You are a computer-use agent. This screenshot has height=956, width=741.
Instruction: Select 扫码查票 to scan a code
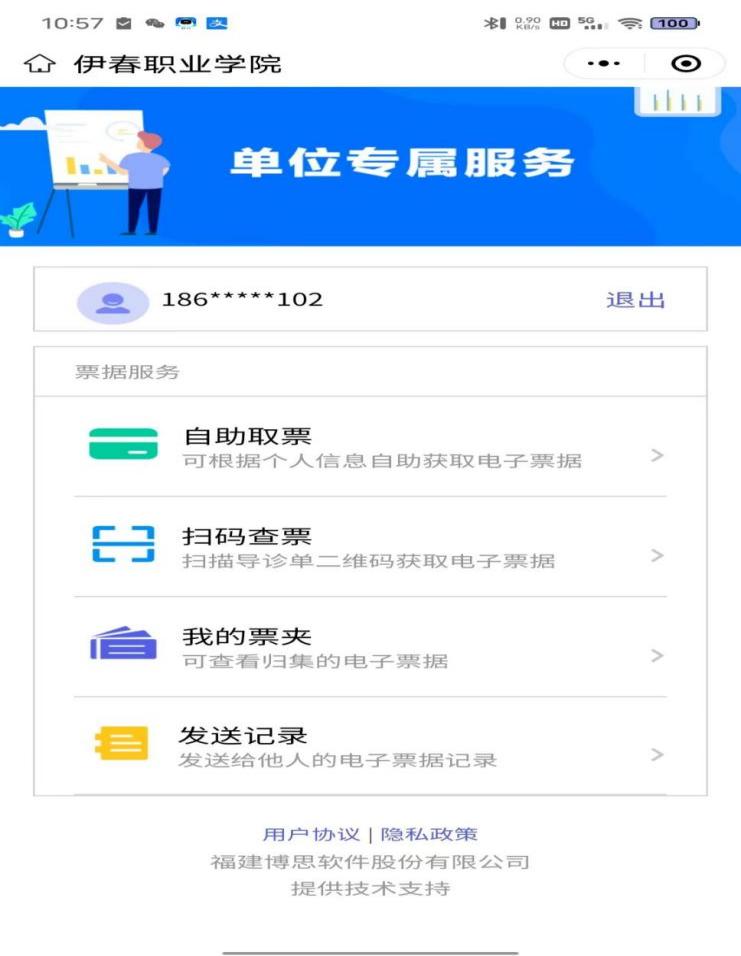click(x=370, y=548)
